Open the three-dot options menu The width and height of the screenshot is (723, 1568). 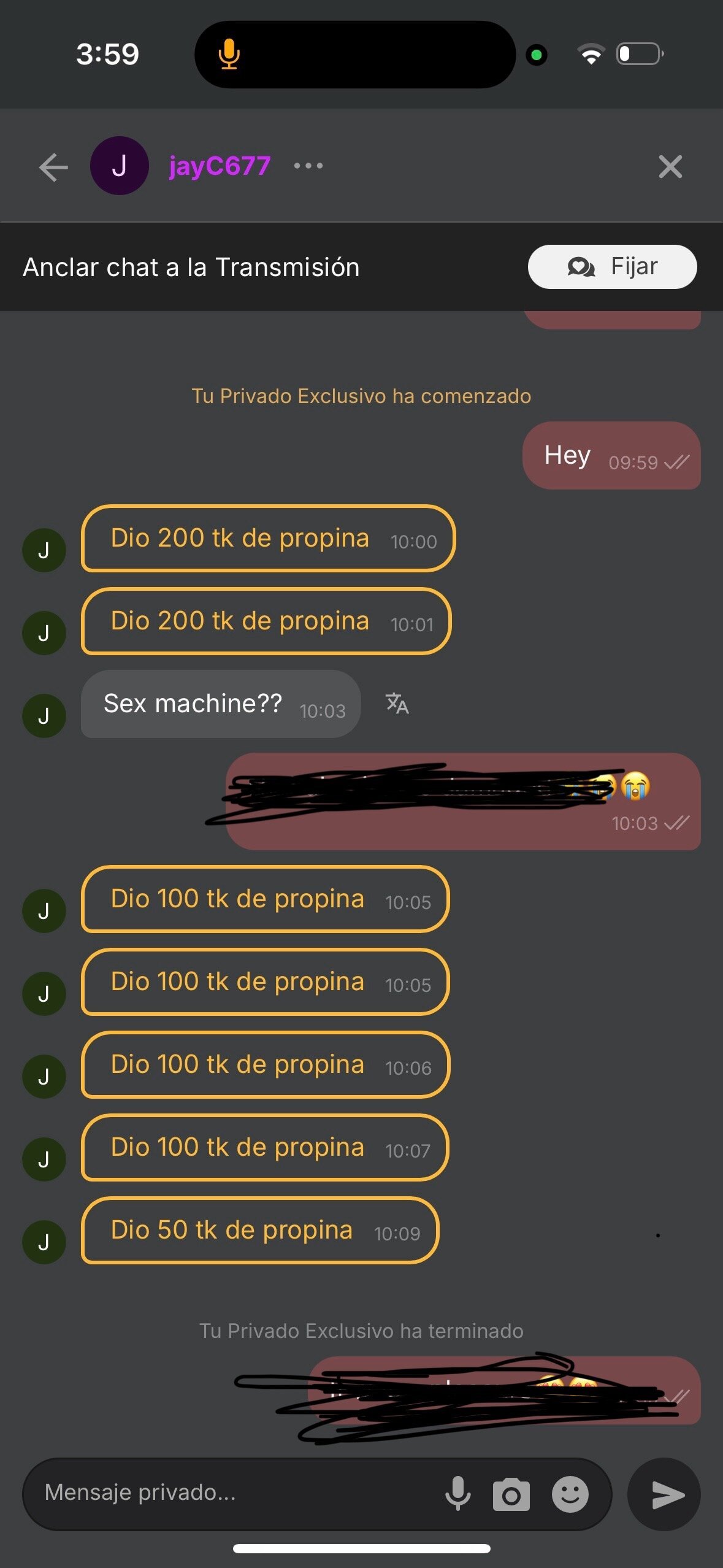308,166
